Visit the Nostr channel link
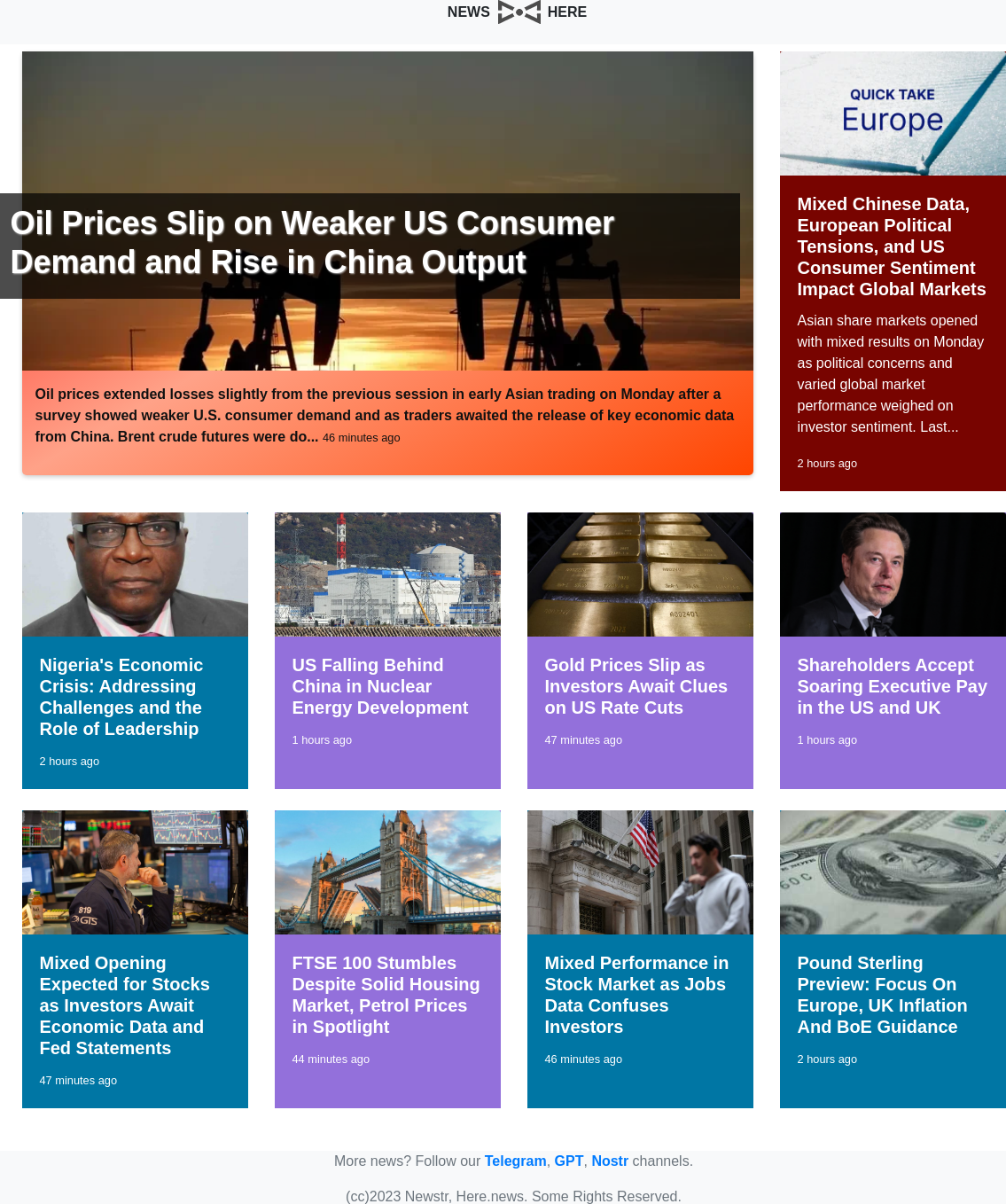Viewport: 1006px width, 1204px height. (x=610, y=1161)
